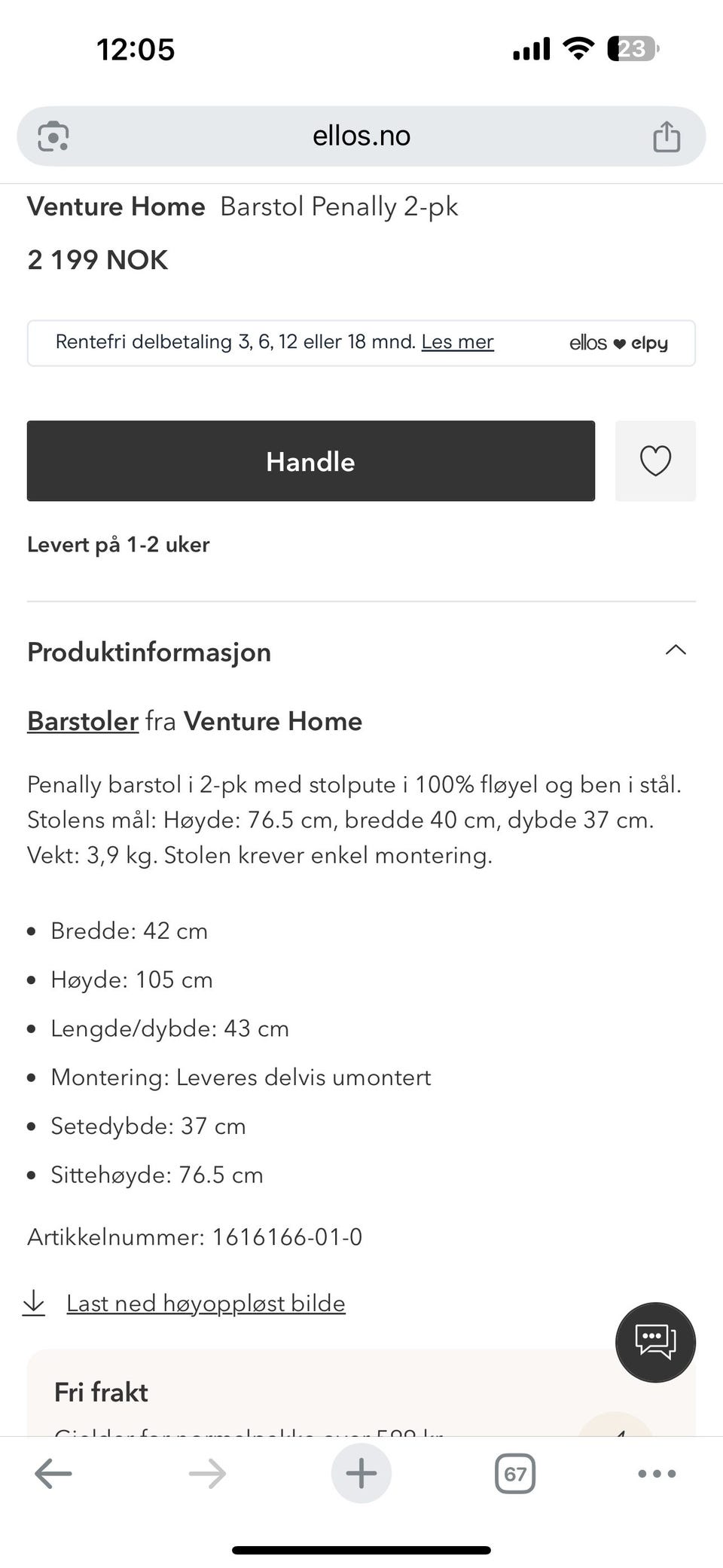Open the page reader/camera icon in address bar

(52, 136)
